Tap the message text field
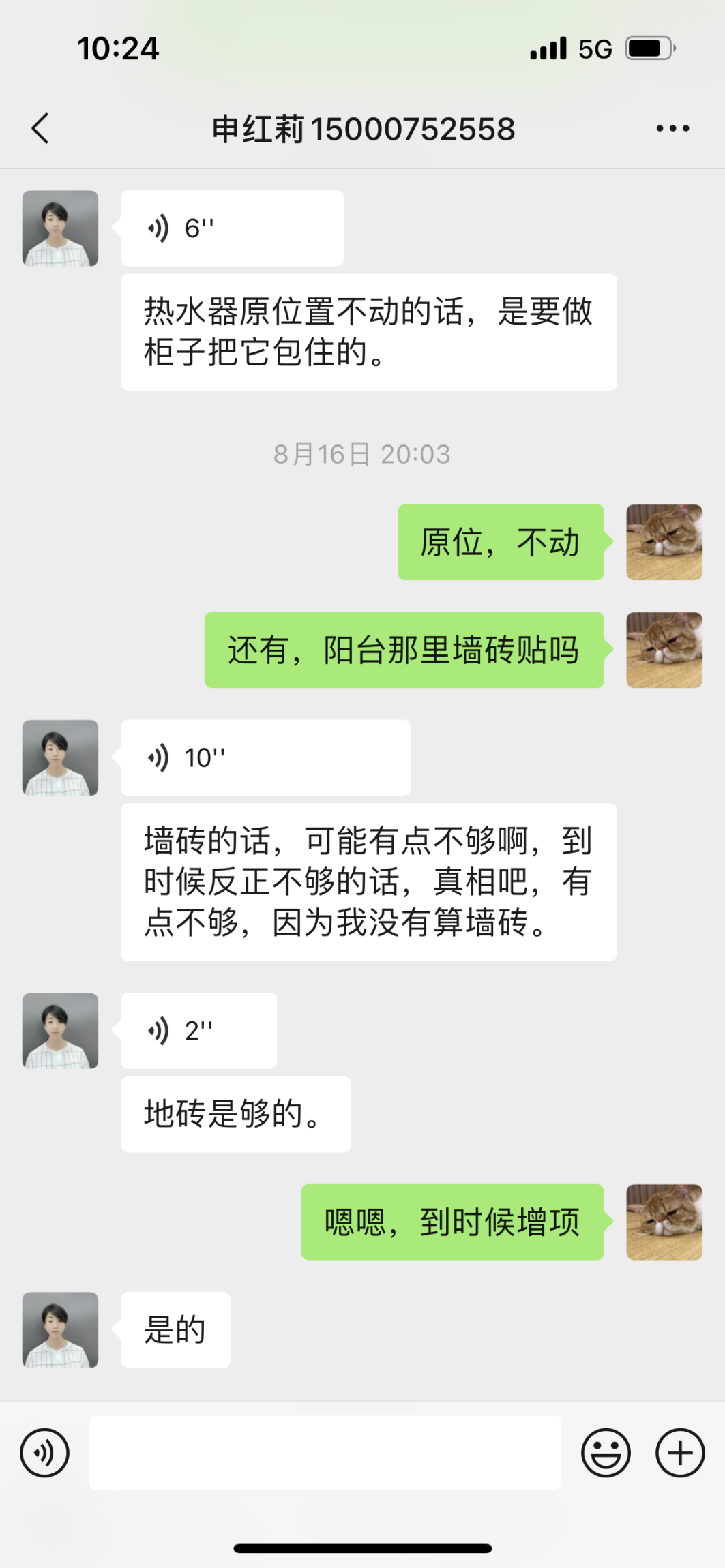The width and height of the screenshot is (725, 1568). [325, 1453]
